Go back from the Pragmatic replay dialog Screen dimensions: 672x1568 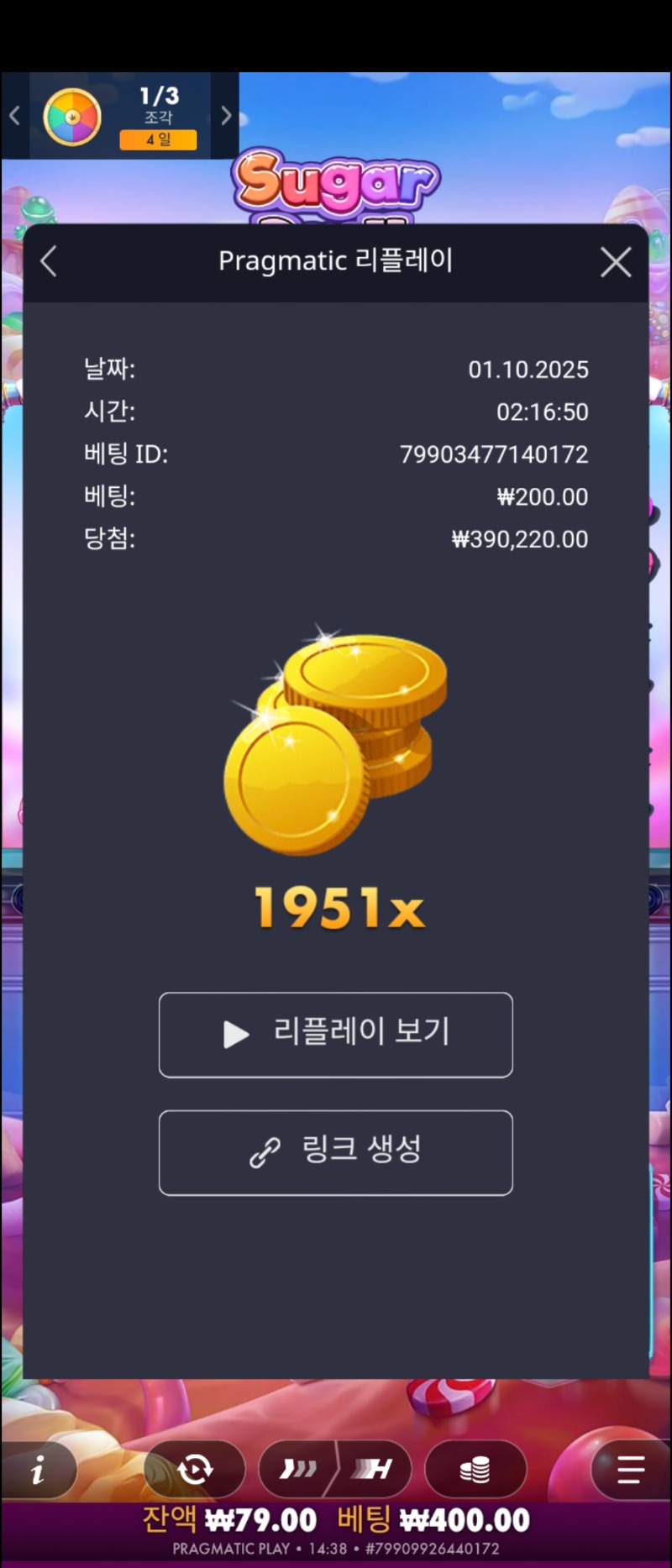point(49,261)
